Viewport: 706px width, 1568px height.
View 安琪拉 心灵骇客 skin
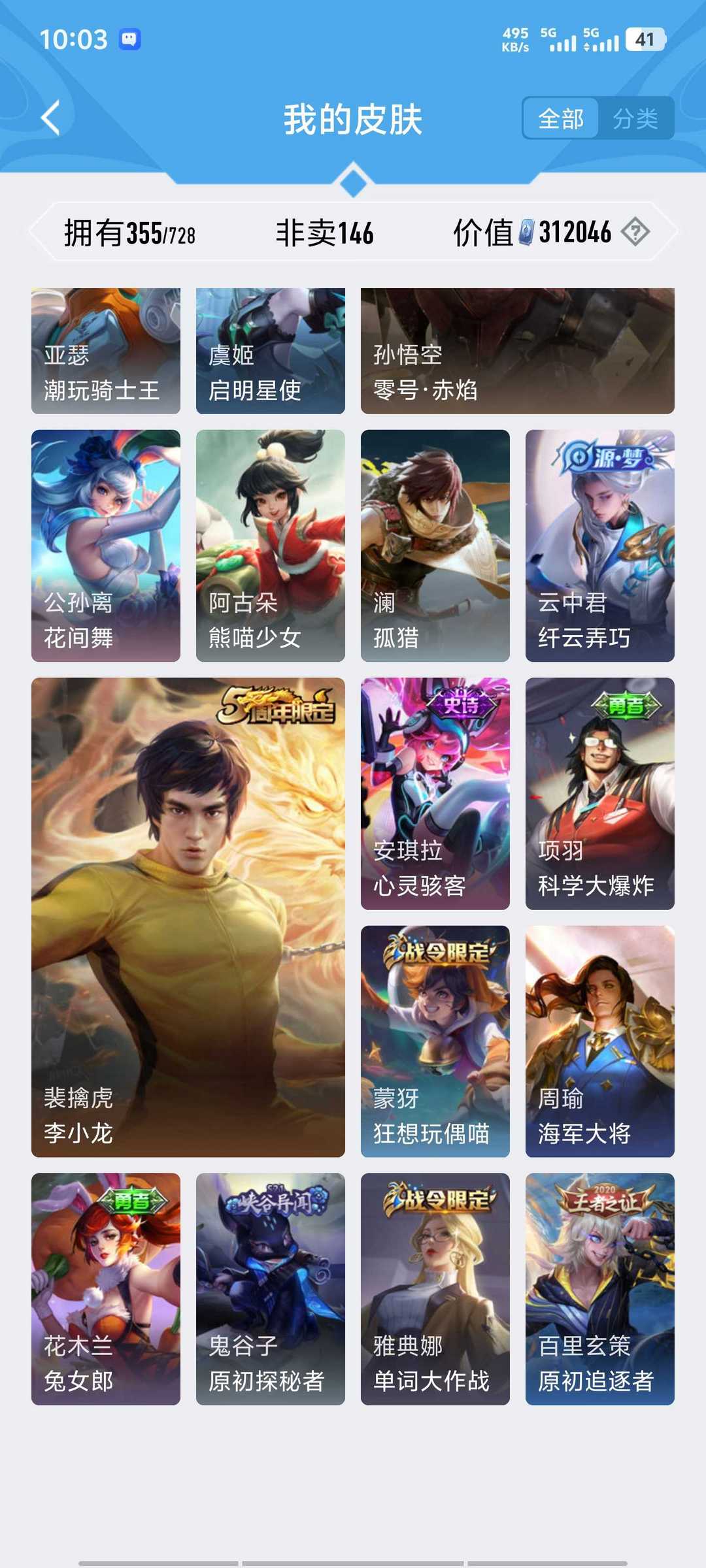click(x=435, y=793)
